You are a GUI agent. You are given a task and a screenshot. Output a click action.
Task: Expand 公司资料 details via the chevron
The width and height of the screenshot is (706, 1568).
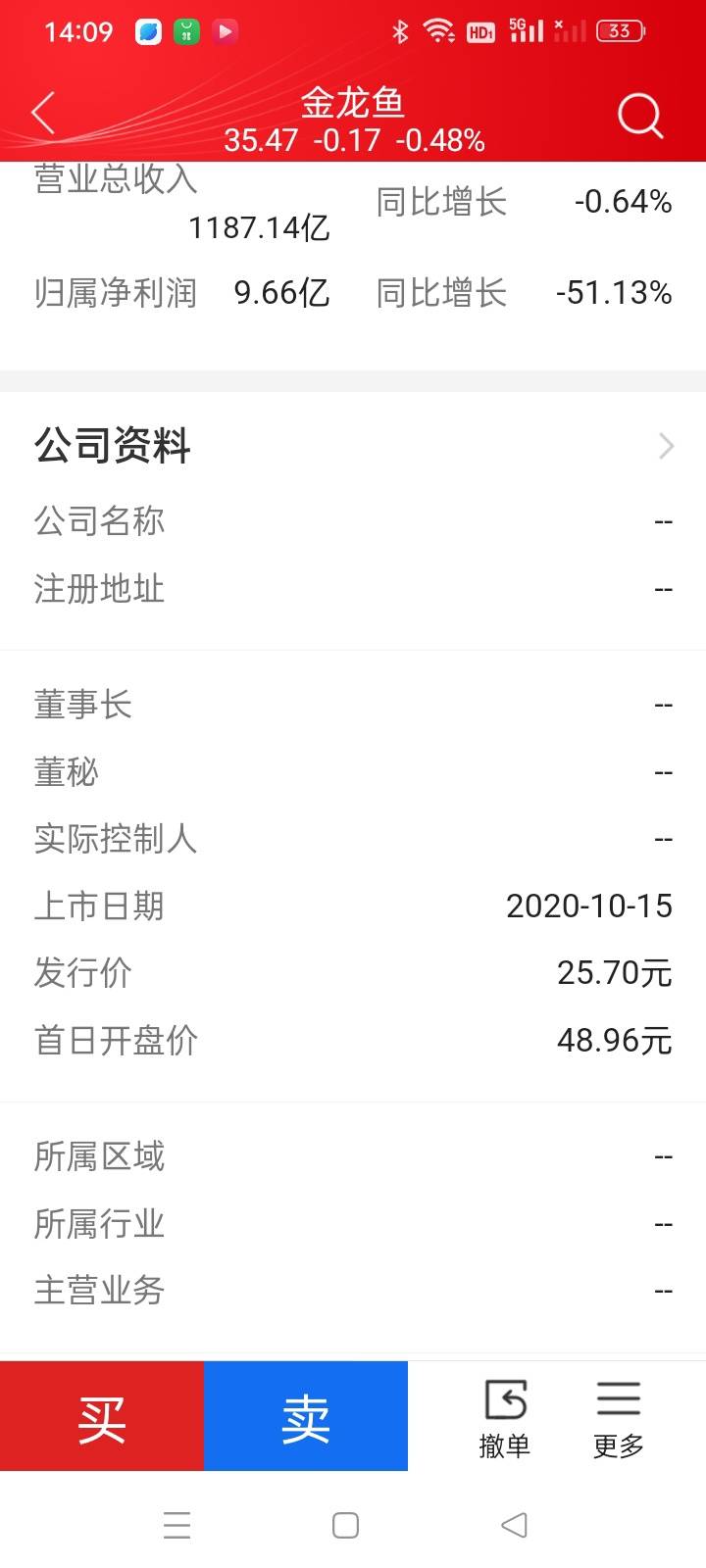pos(667,446)
